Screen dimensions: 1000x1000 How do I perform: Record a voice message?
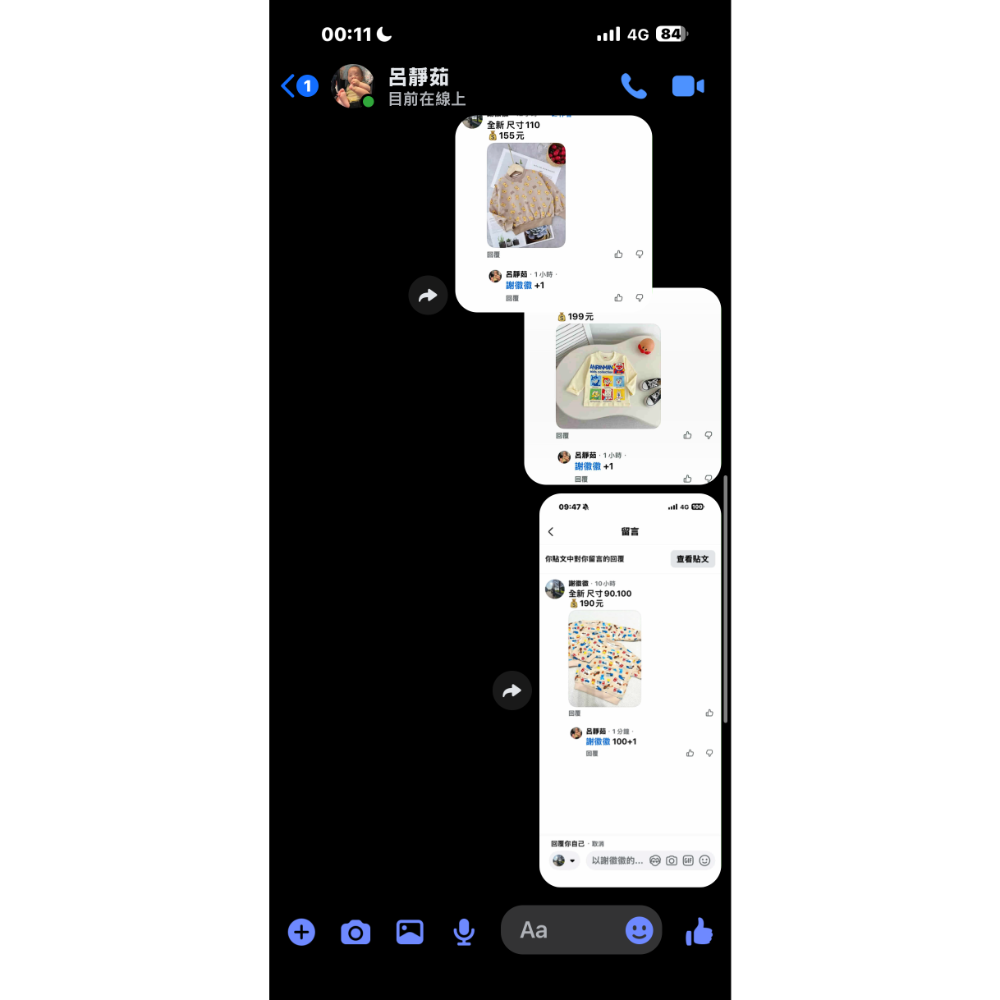pyautogui.click(x=464, y=932)
